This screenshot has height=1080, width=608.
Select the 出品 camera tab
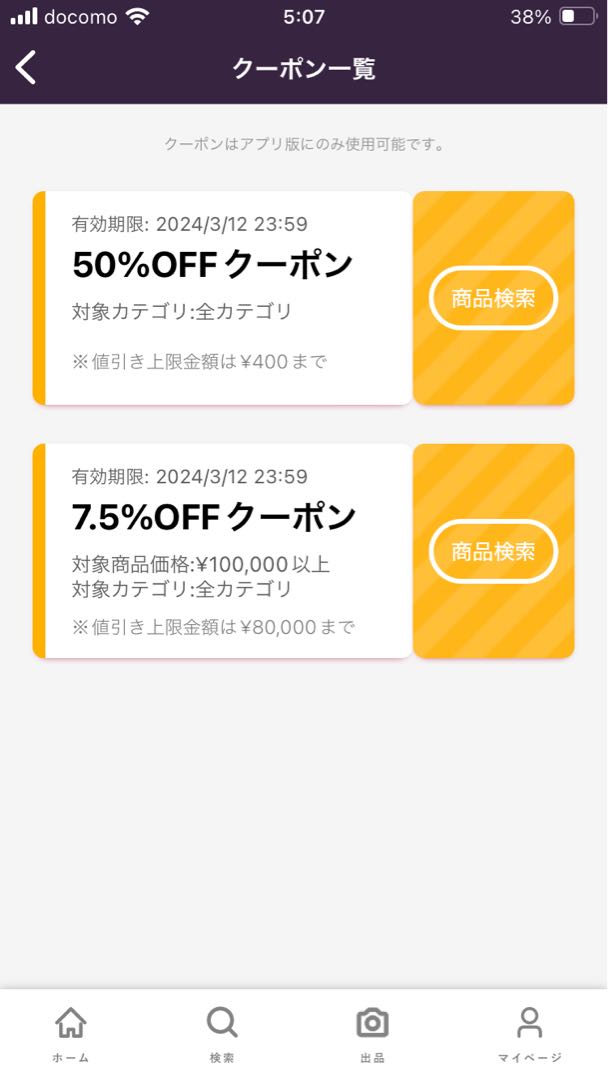[x=372, y=1033]
